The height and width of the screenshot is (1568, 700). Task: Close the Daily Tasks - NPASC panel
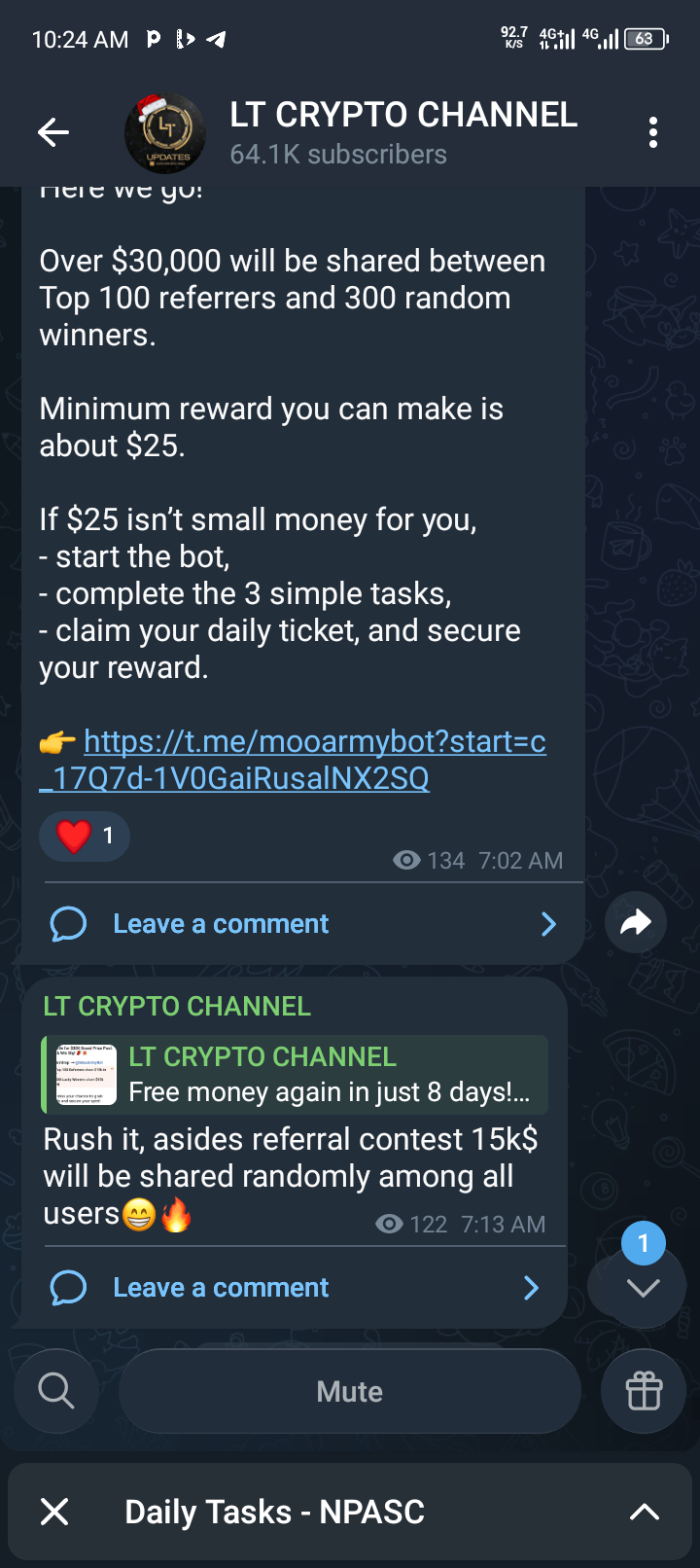pos(54,1512)
